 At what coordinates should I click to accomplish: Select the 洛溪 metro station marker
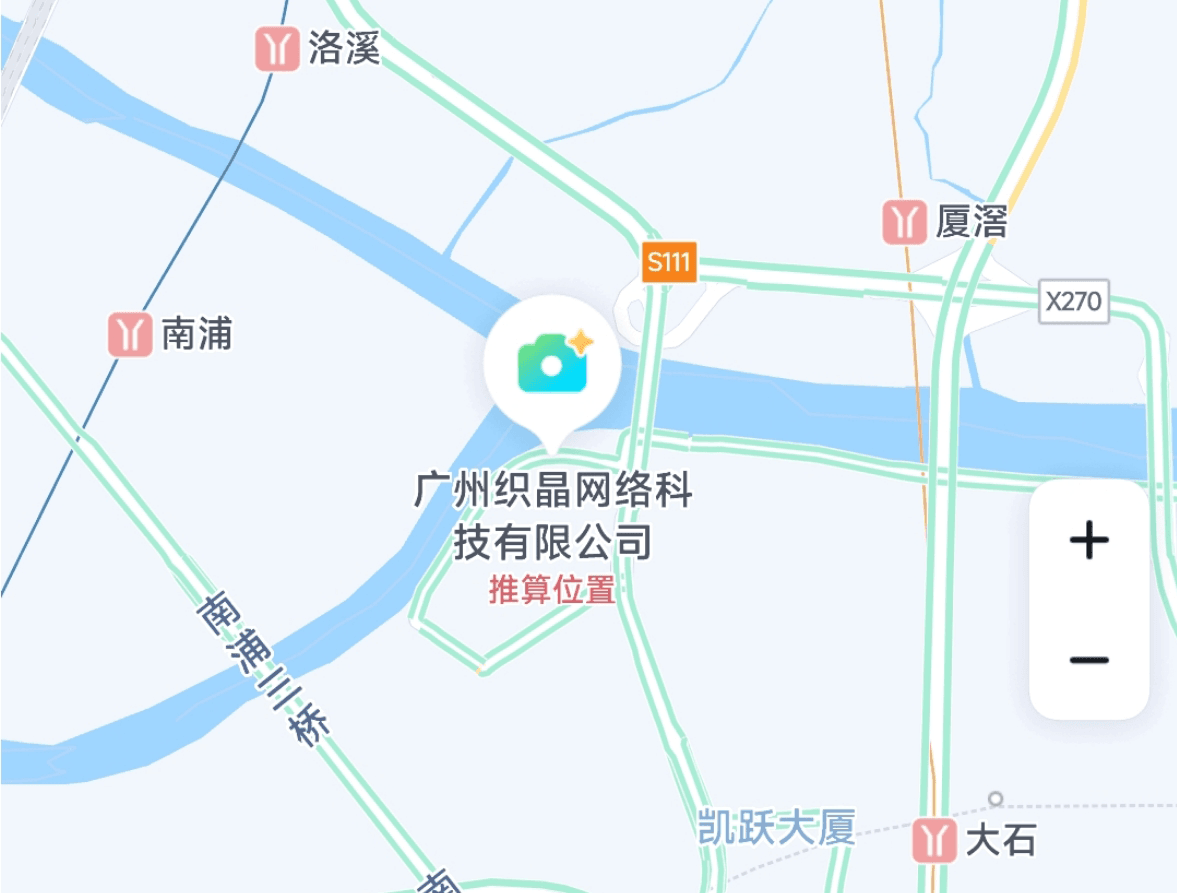tap(277, 48)
